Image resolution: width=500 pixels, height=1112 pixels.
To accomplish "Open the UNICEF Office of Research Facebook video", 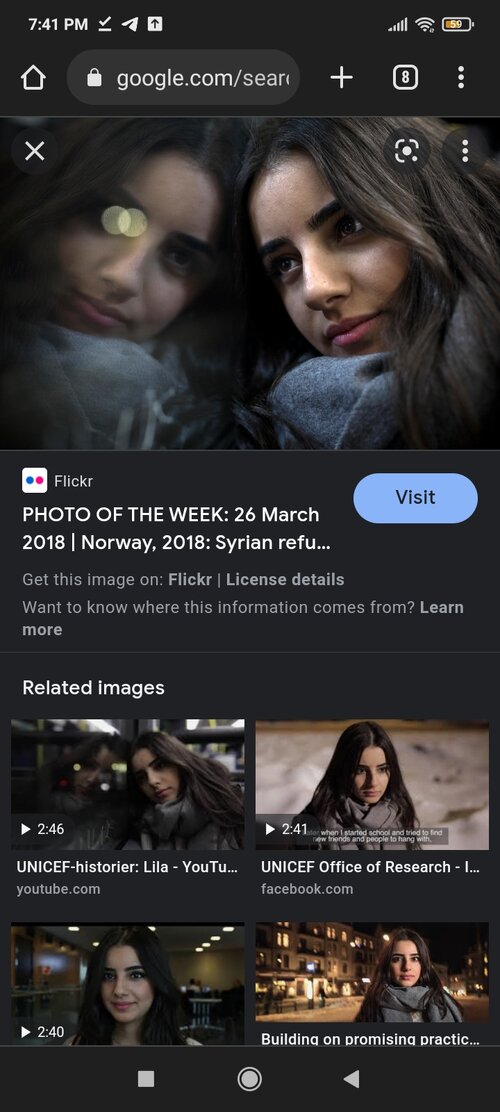I will tap(372, 807).
